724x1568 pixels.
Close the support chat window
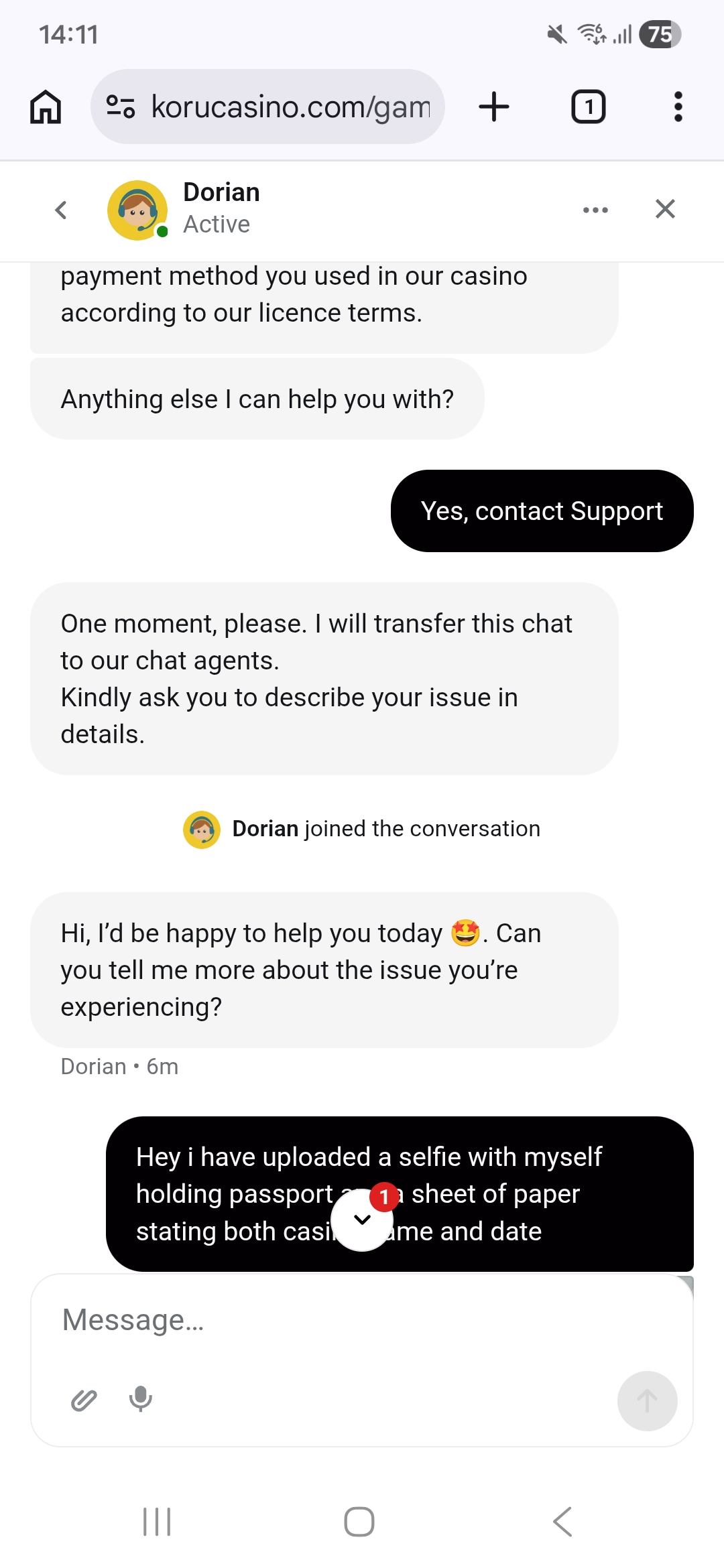(x=664, y=210)
